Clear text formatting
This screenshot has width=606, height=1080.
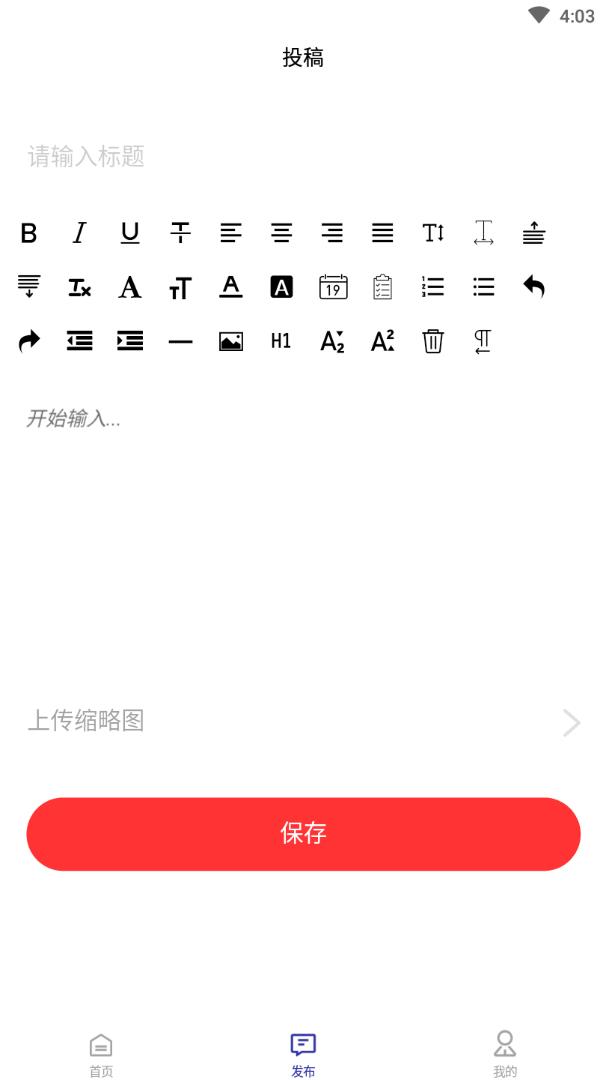[x=79, y=288]
